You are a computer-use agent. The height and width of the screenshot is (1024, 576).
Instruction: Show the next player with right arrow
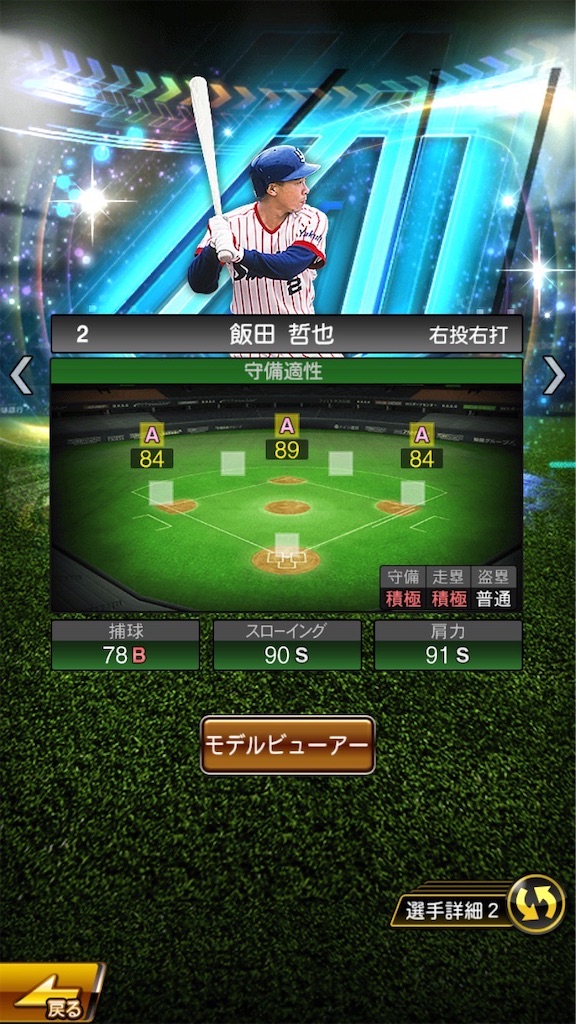click(x=554, y=375)
